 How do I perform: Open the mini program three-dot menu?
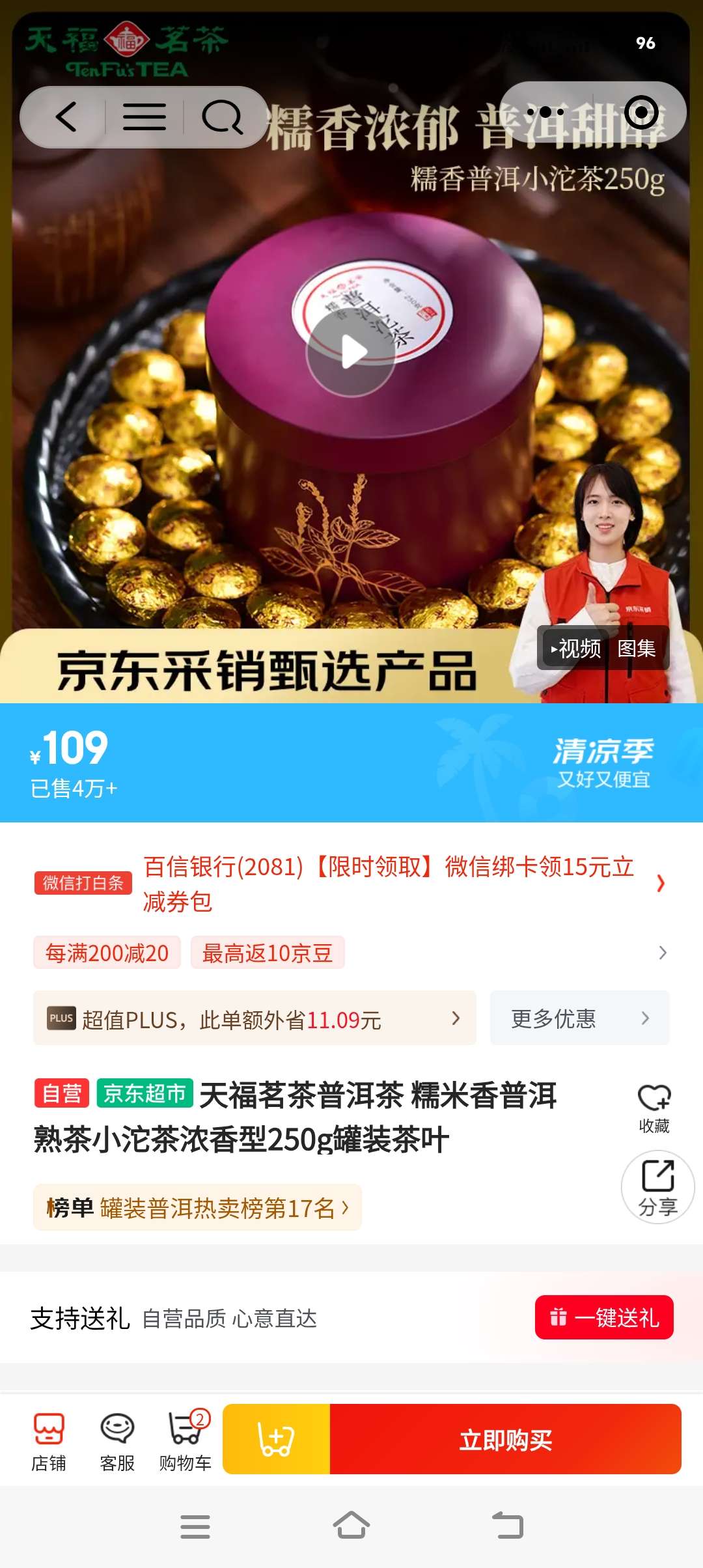(545, 113)
